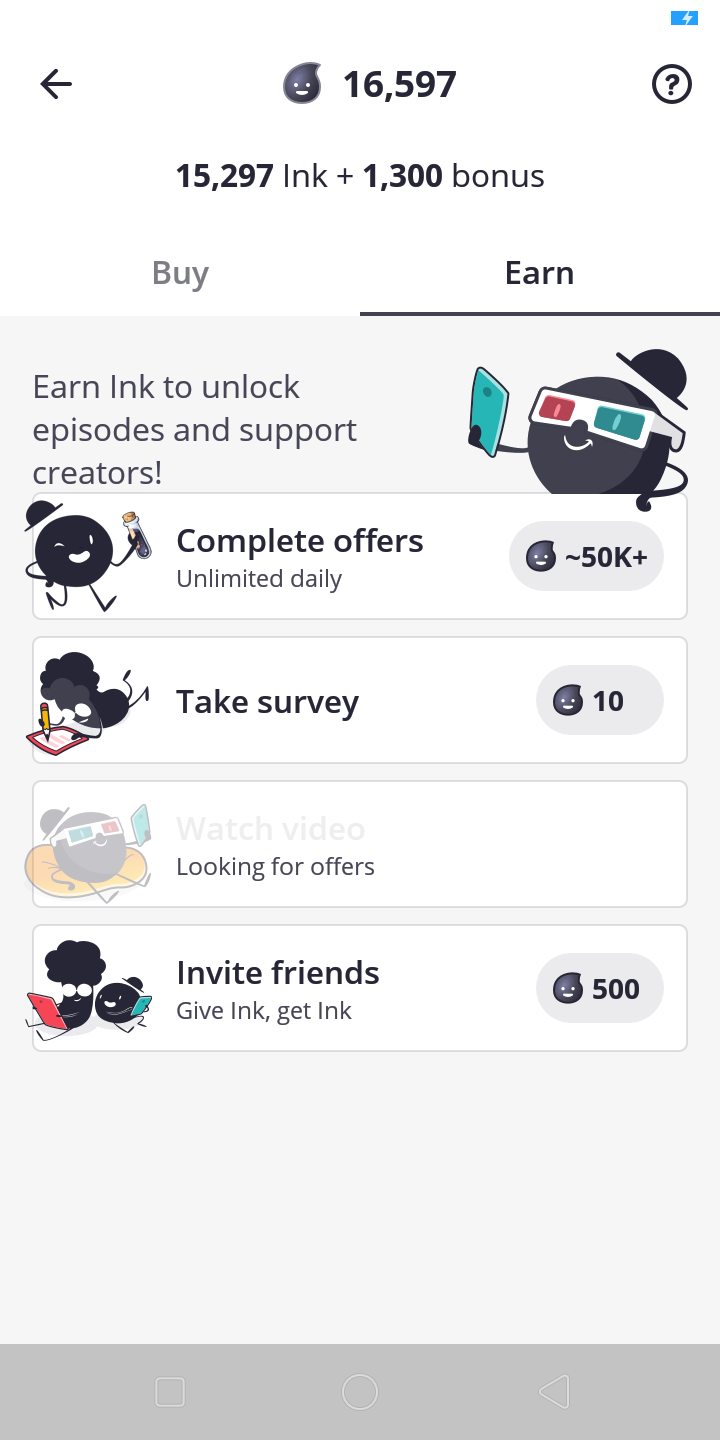This screenshot has width=720, height=1440.
Task: Tap the battery charging indicator in status bar
Action: point(685,18)
